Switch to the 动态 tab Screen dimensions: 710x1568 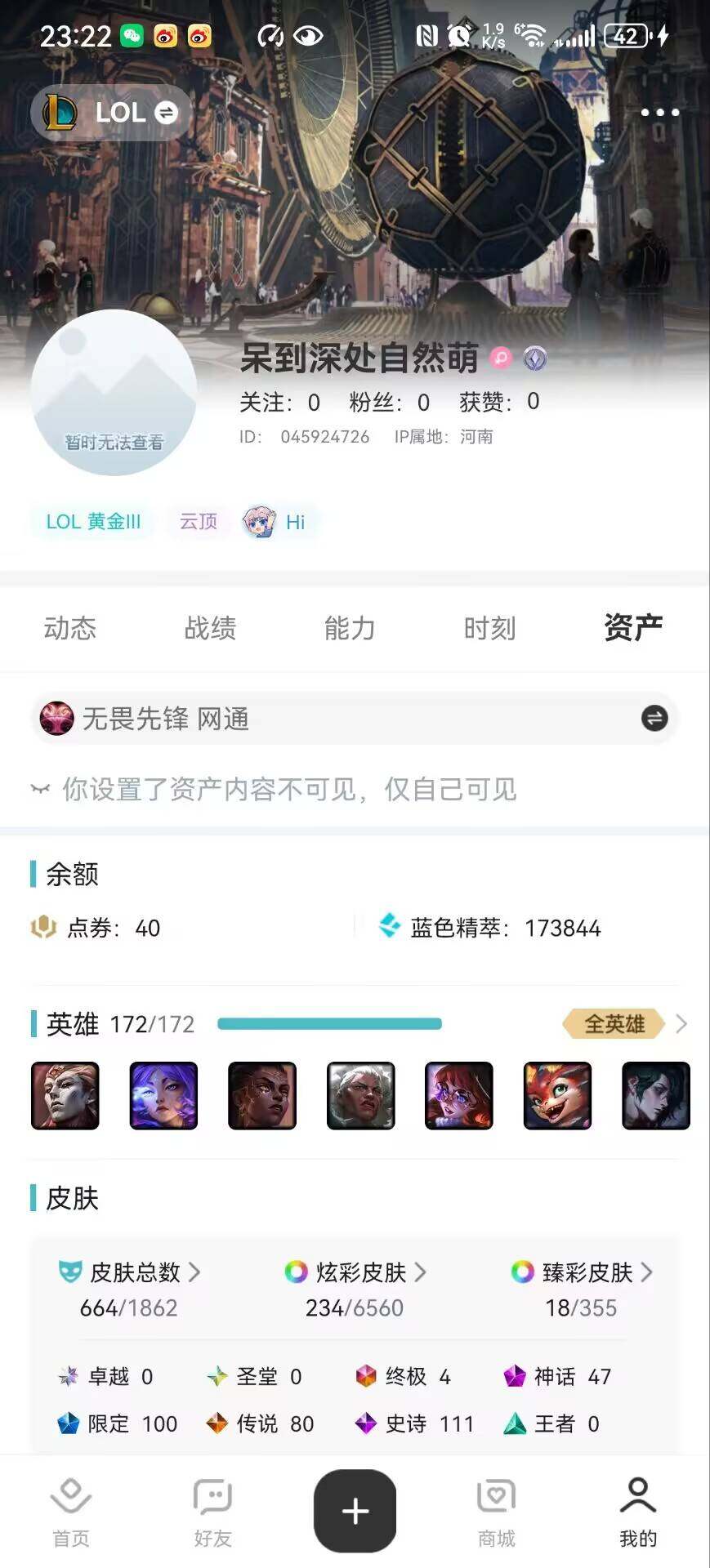[70, 628]
